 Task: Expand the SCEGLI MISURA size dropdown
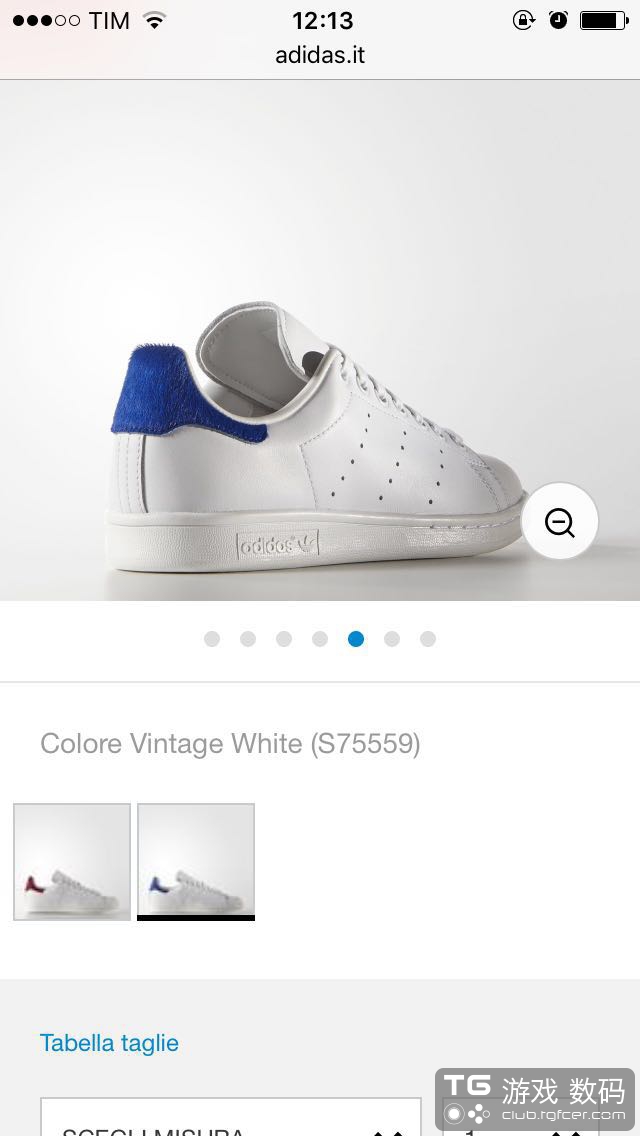pos(231,1122)
